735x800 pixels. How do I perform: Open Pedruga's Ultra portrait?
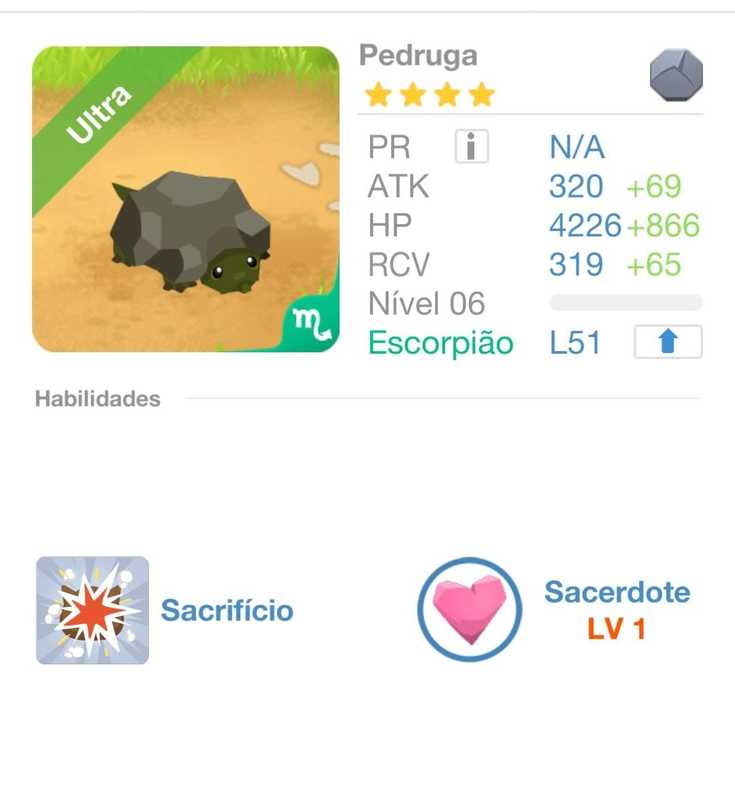point(186,199)
